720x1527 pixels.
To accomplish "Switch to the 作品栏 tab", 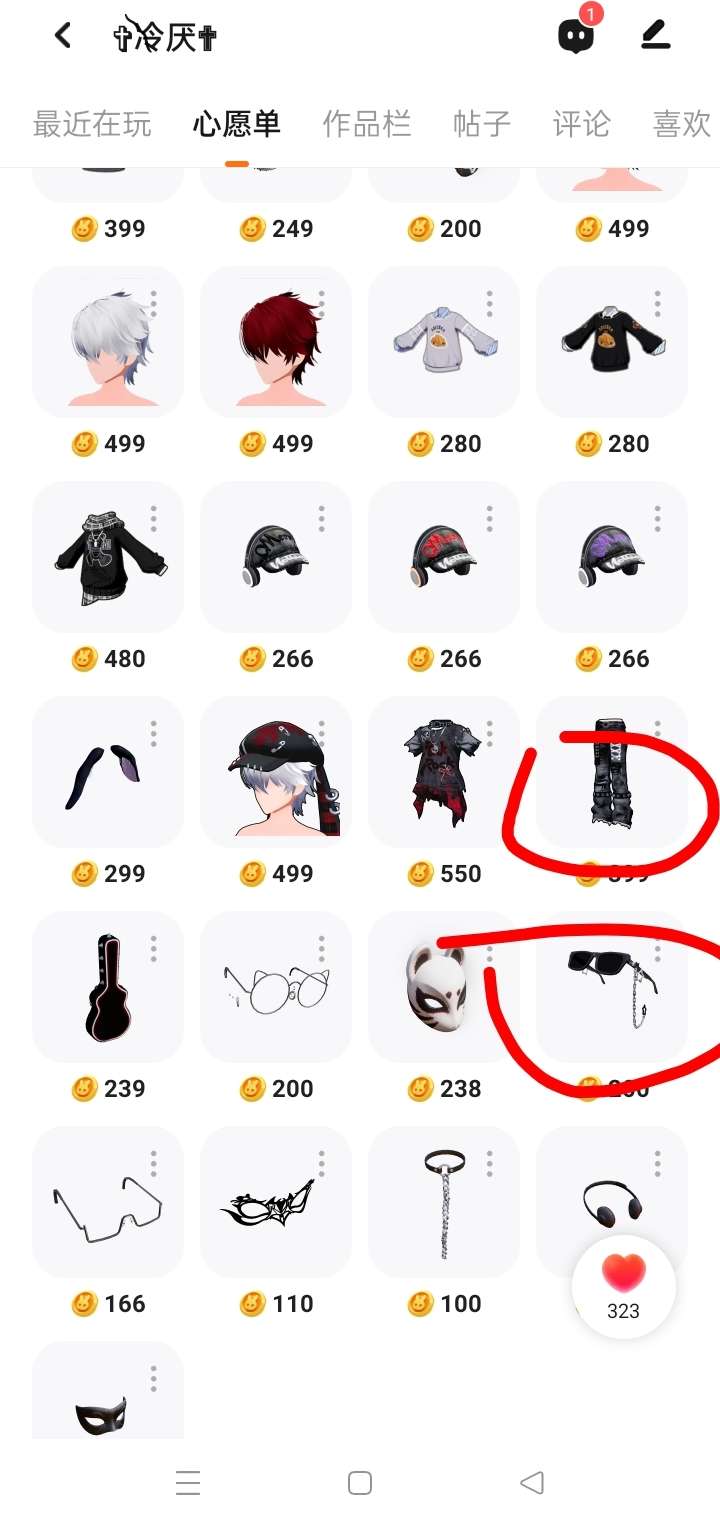I will [x=366, y=124].
